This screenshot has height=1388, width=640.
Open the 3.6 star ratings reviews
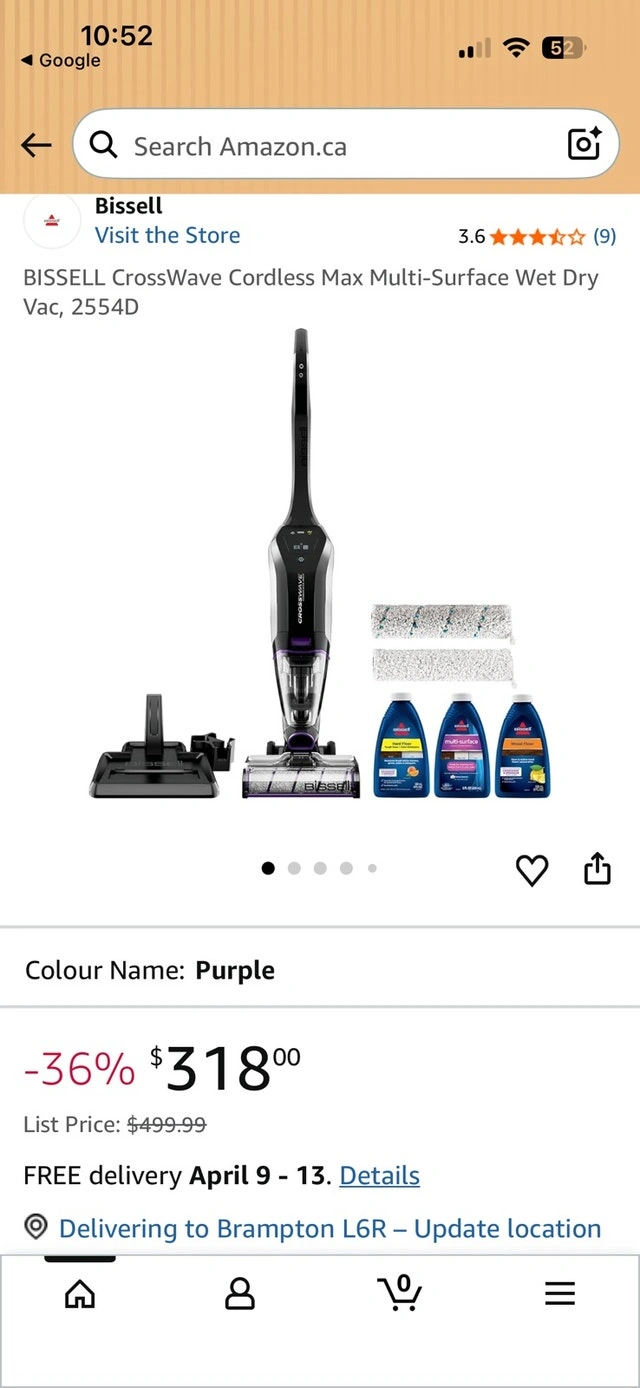click(537, 237)
